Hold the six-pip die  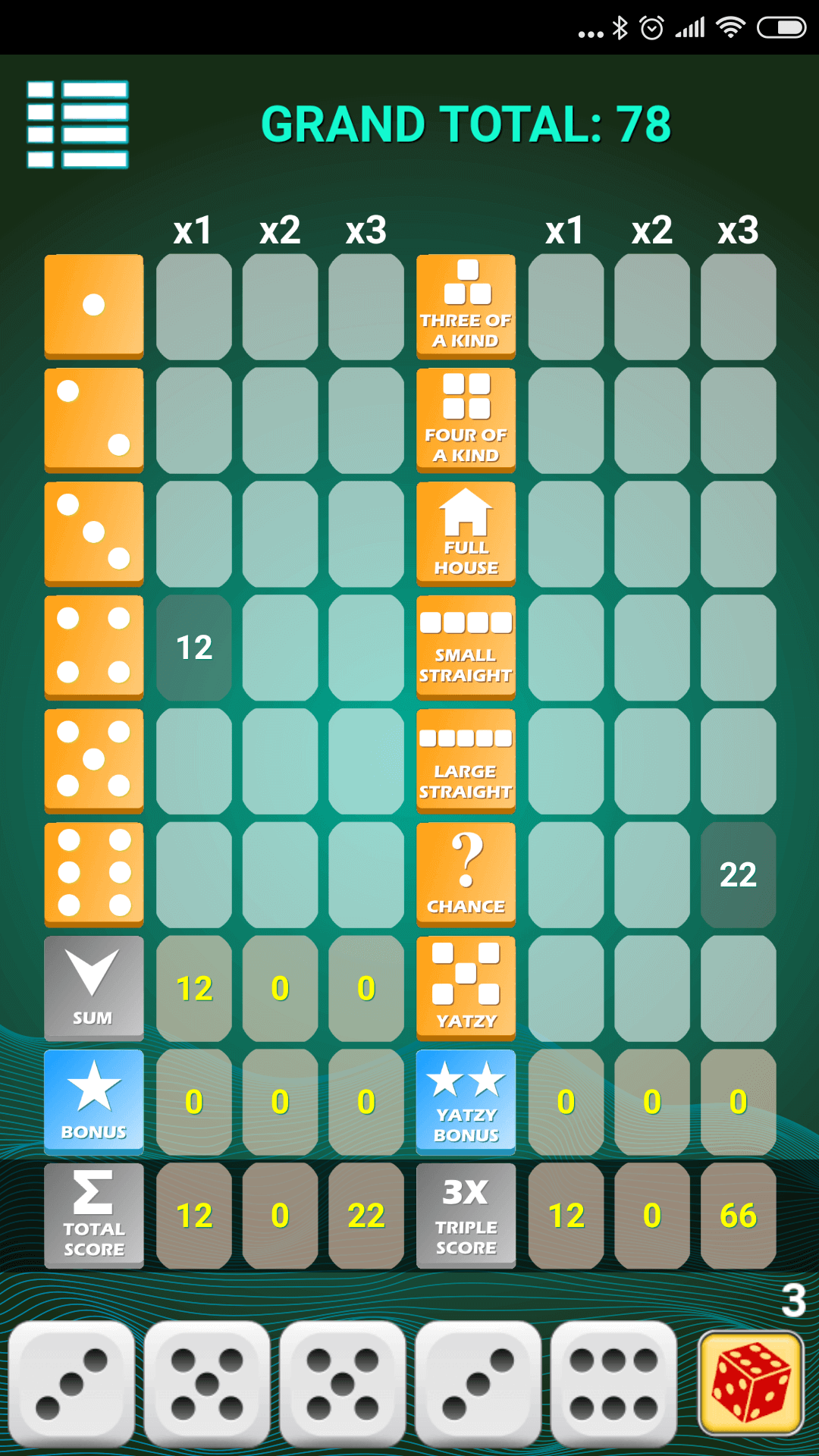(x=613, y=1384)
